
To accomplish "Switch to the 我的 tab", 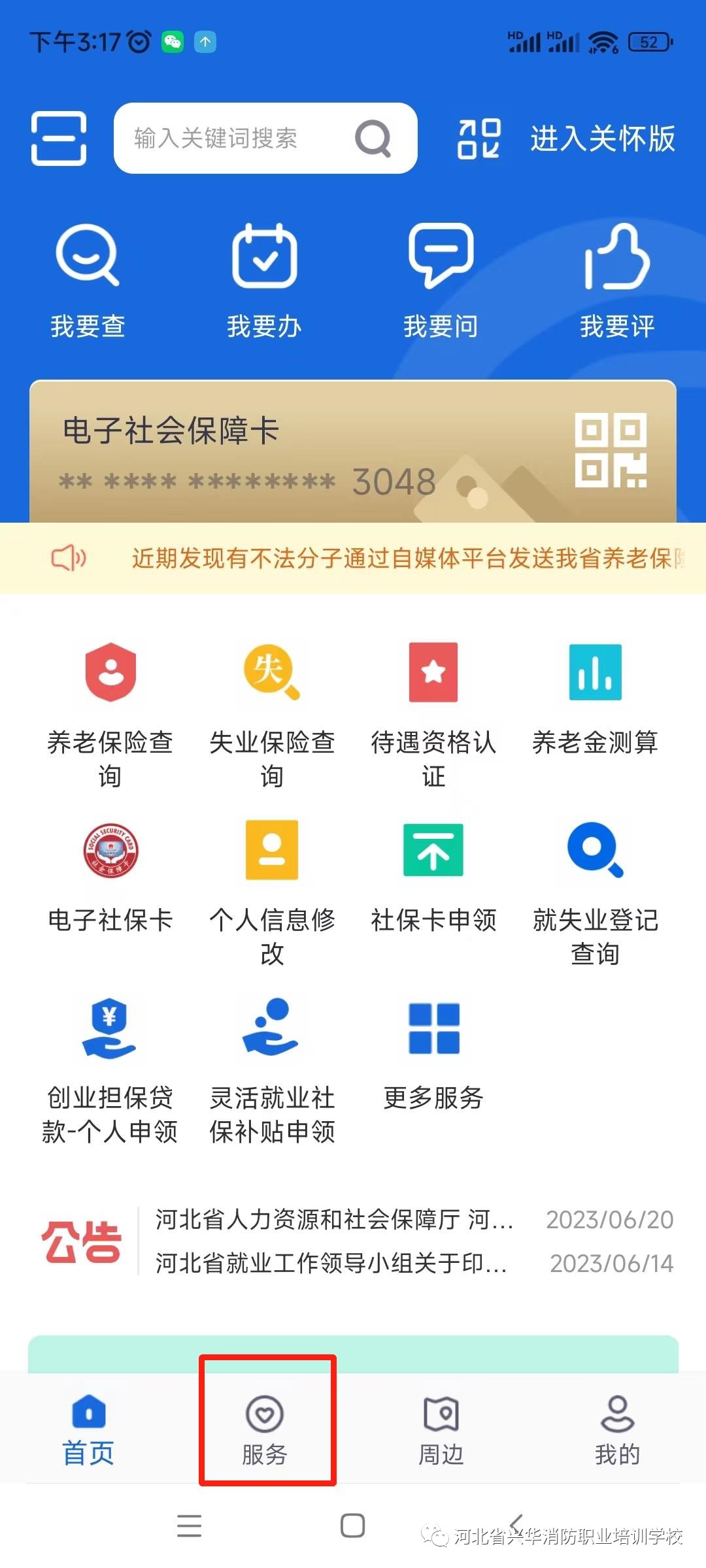I will coord(617,1431).
